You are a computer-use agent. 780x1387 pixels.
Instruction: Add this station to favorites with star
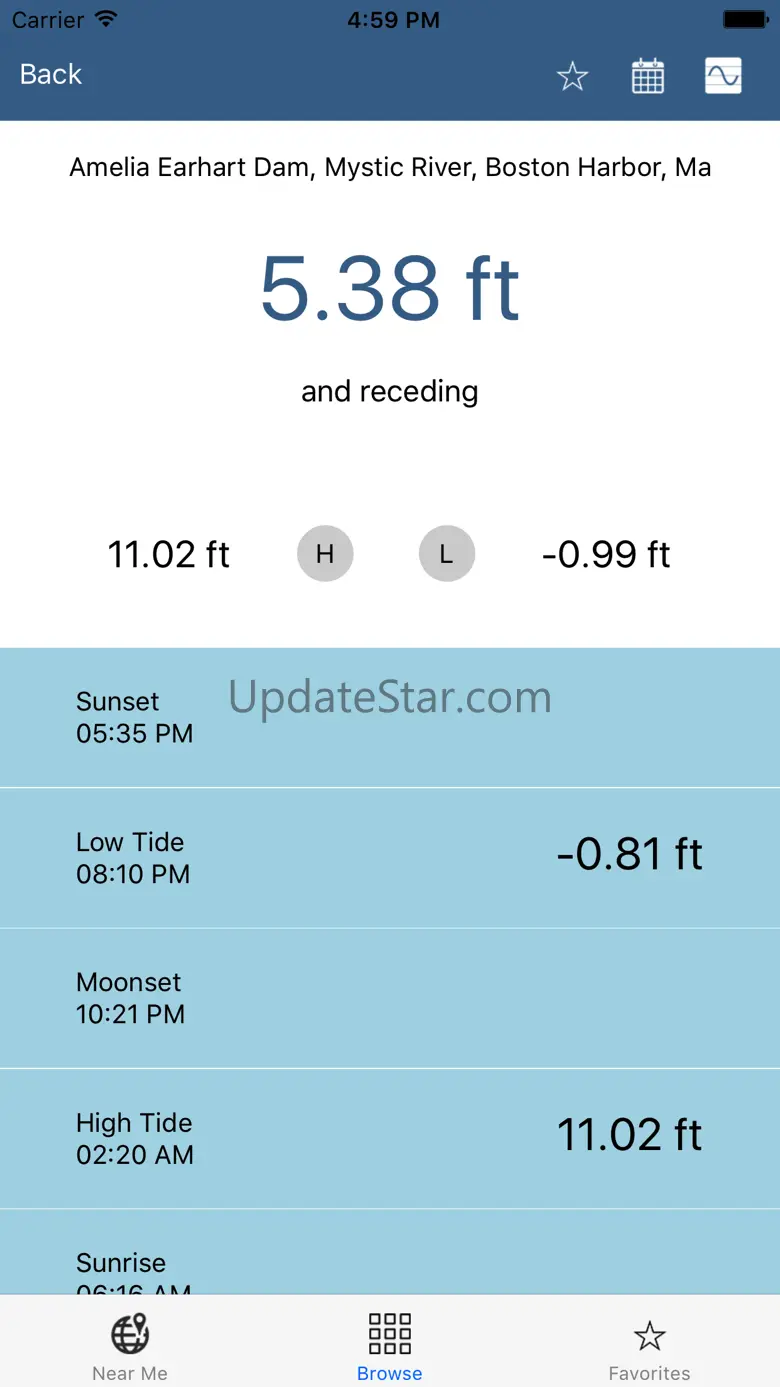pyautogui.click(x=572, y=76)
